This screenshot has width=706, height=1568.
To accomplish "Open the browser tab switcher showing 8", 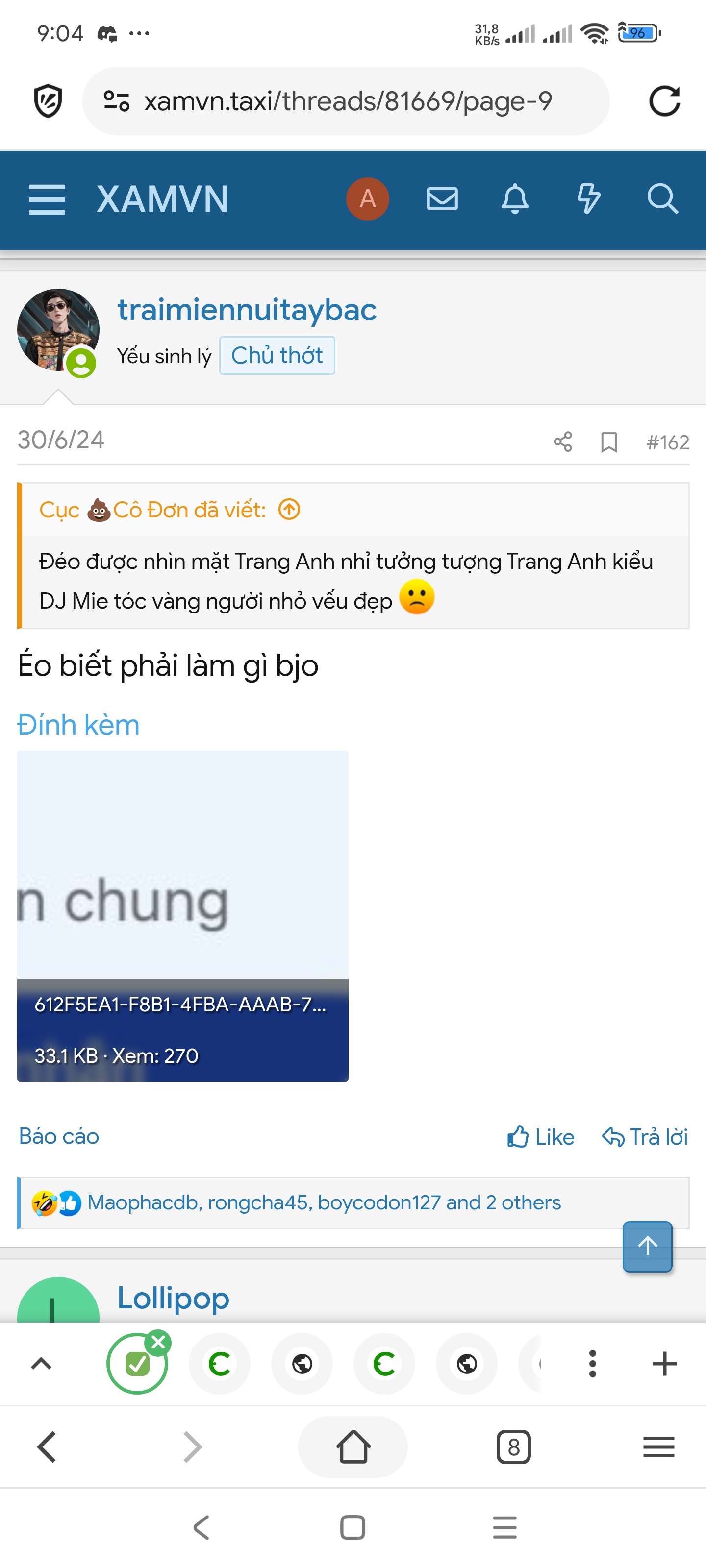I will point(513,1447).
